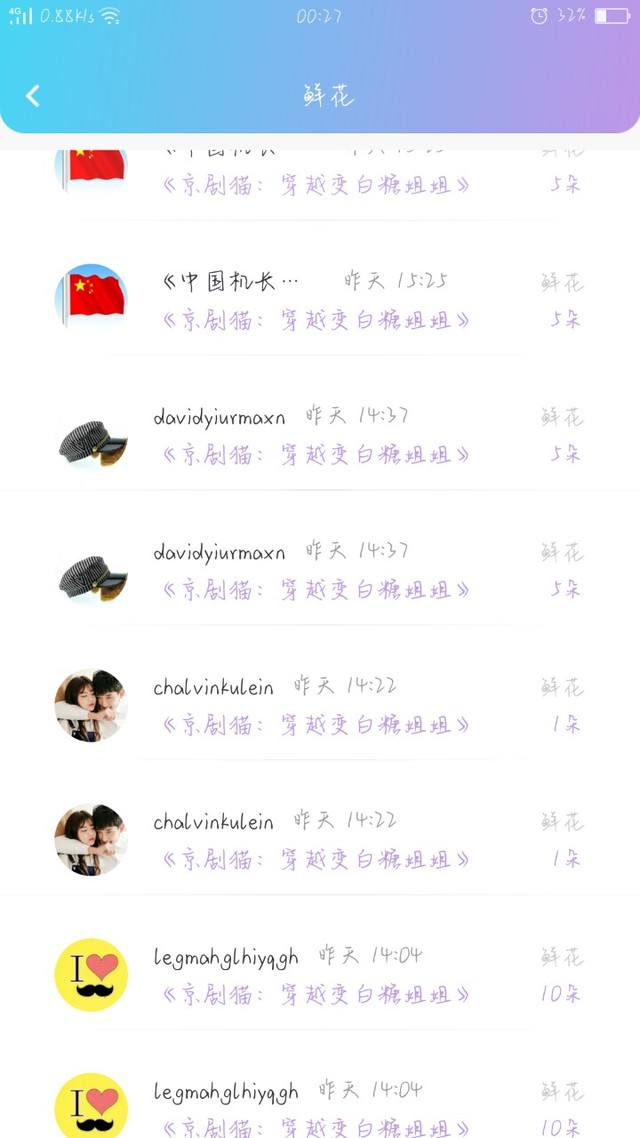Open the fully visible 《中国机长… row at 15:25
This screenshot has width=640, height=1138.
tap(320, 299)
